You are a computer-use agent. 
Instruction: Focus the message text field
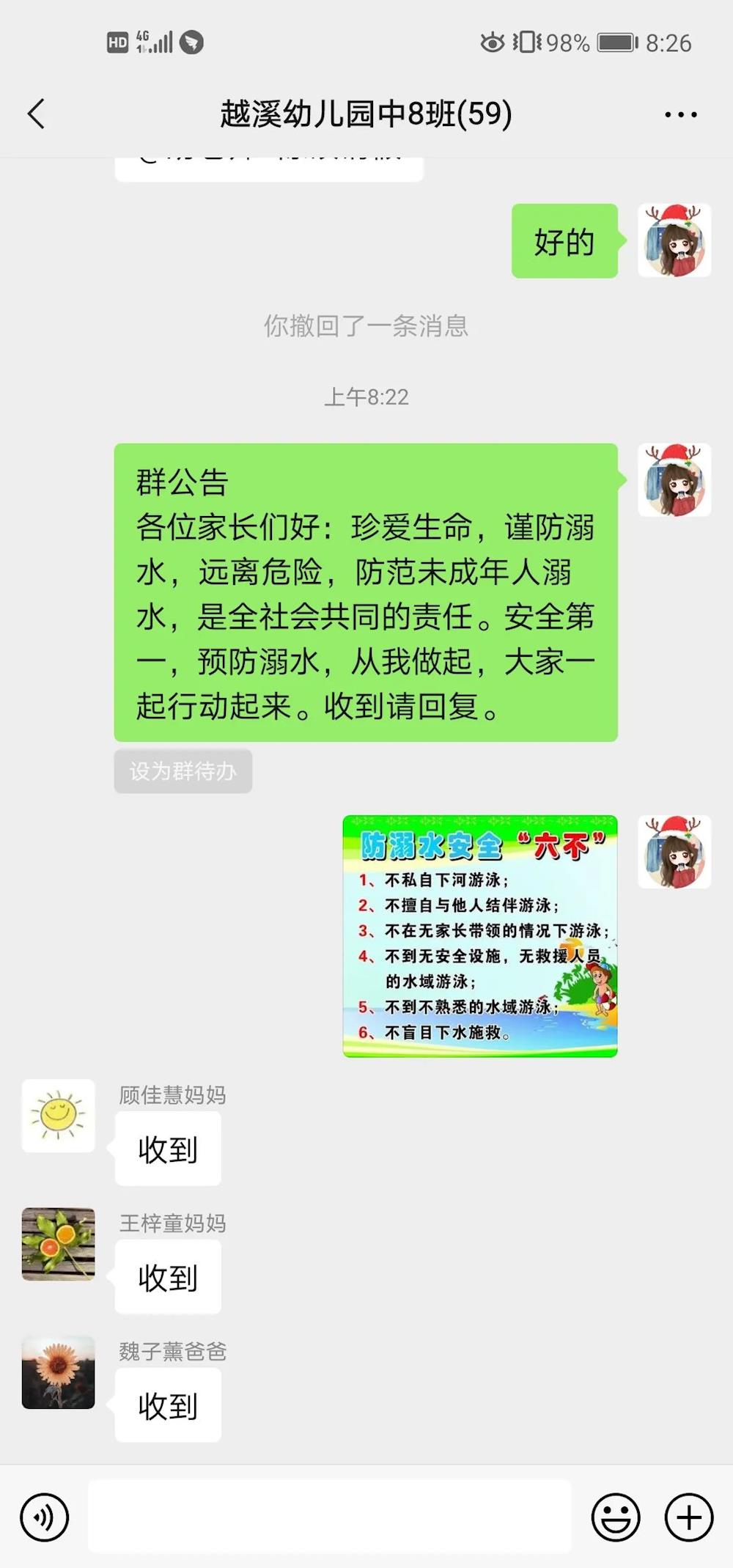pos(330,1515)
